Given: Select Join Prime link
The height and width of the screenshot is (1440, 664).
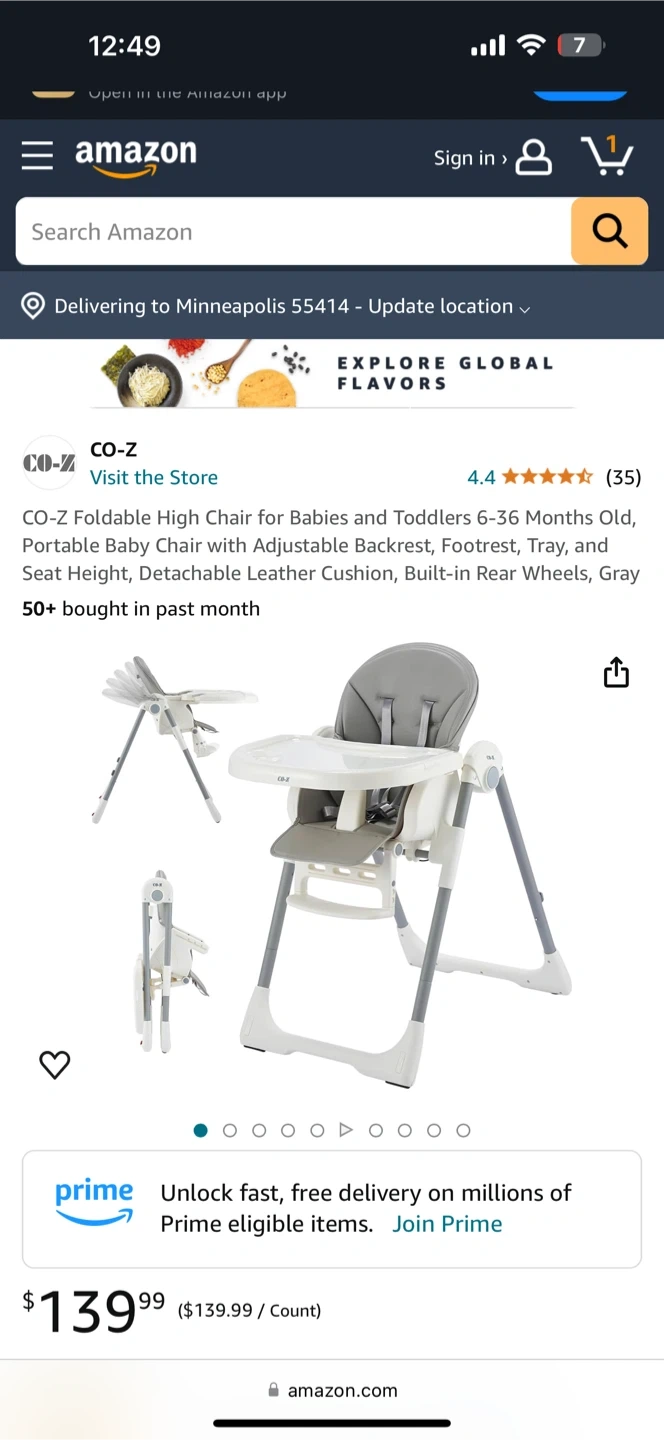Looking at the screenshot, I should (x=447, y=1224).
